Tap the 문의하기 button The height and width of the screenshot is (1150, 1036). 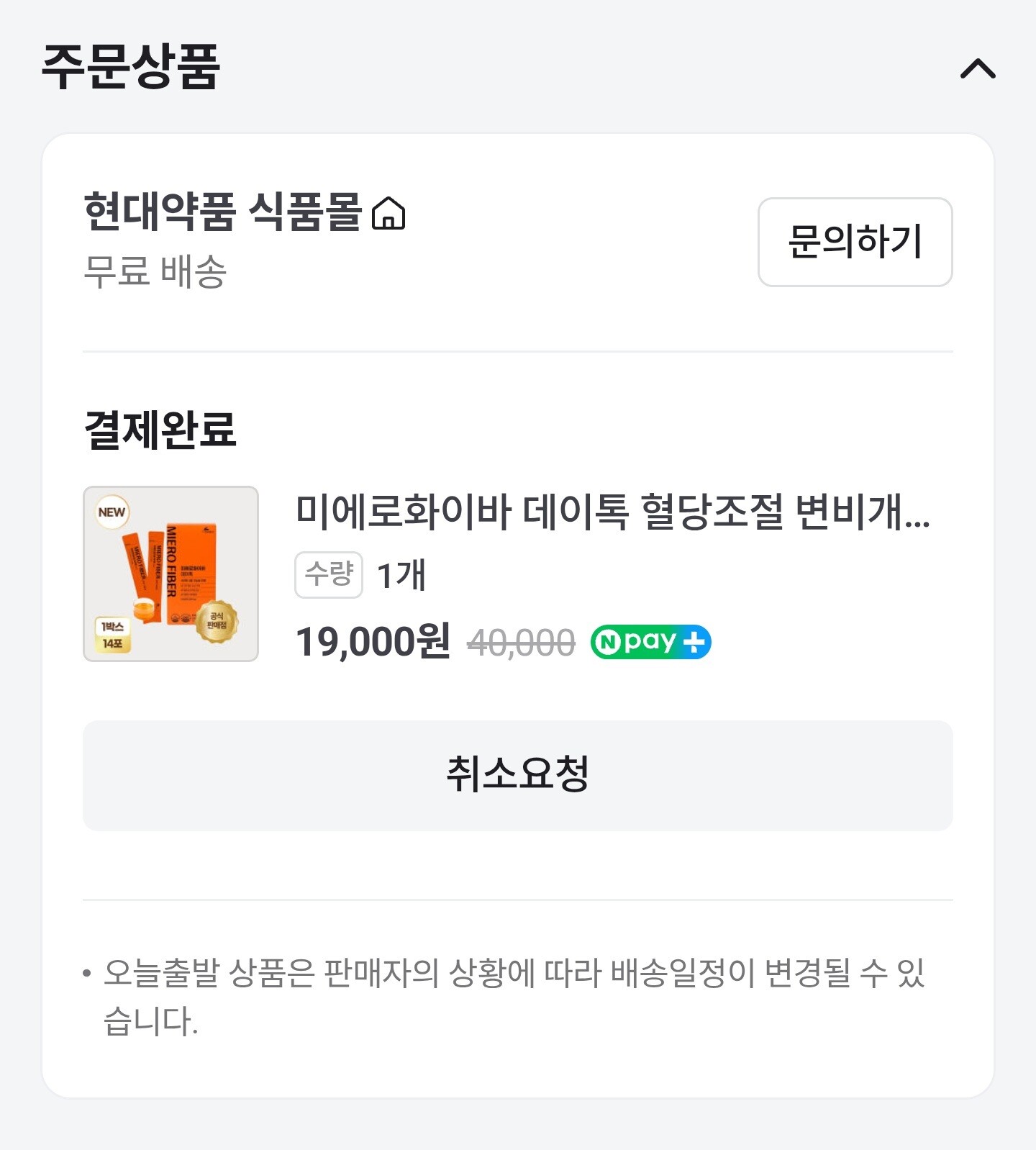[x=855, y=242]
